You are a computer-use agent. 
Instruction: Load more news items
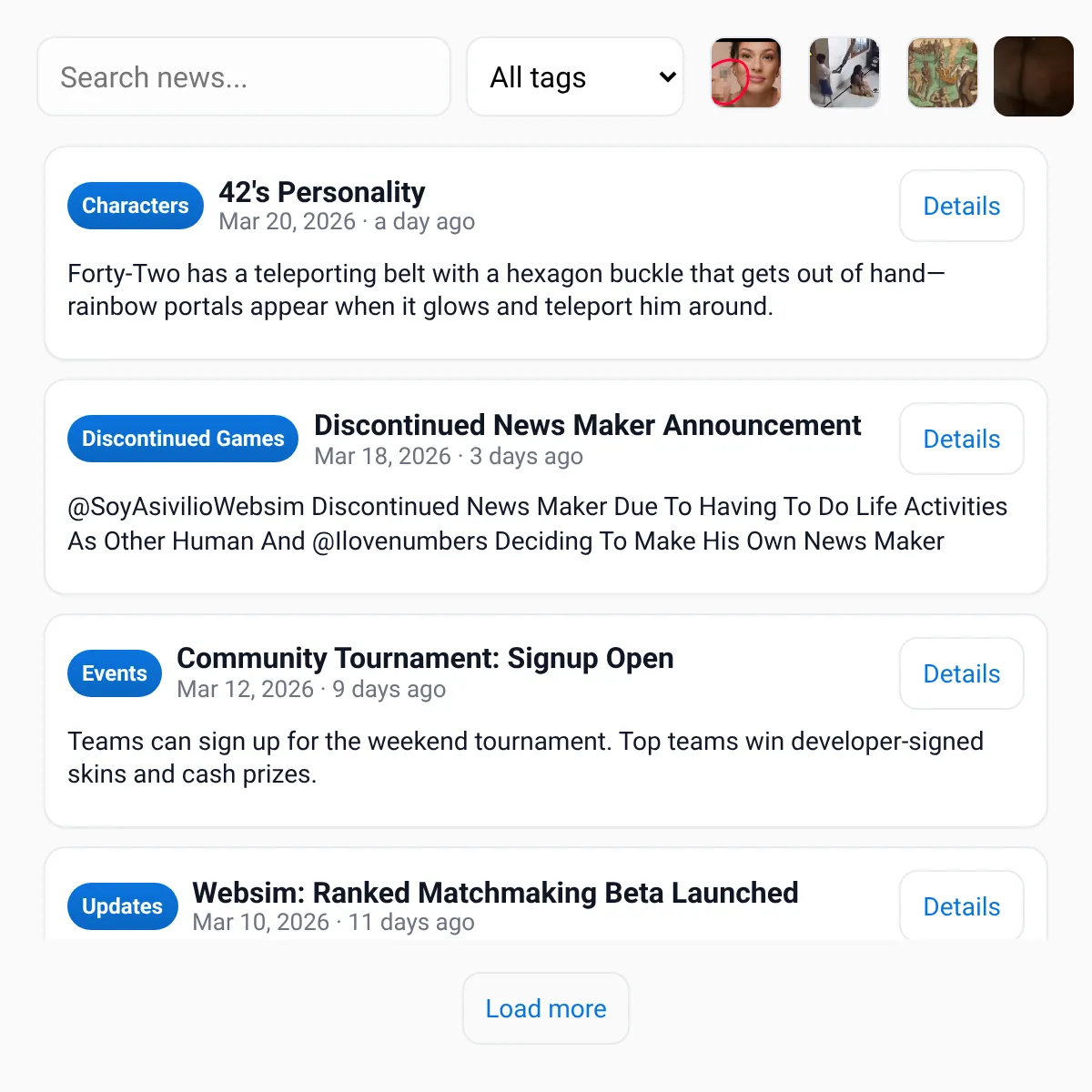(546, 1008)
